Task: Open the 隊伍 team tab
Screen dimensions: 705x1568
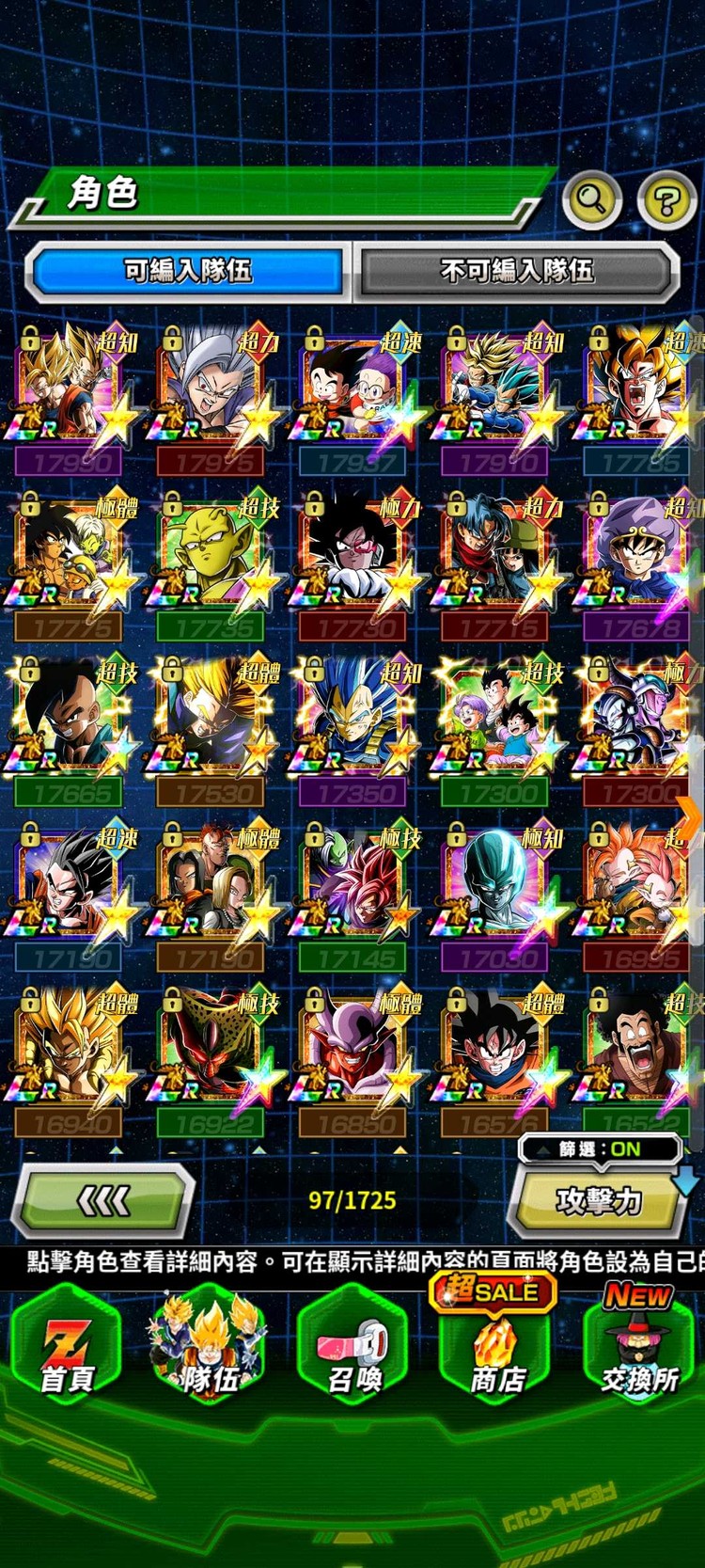Action: coord(210,1346)
